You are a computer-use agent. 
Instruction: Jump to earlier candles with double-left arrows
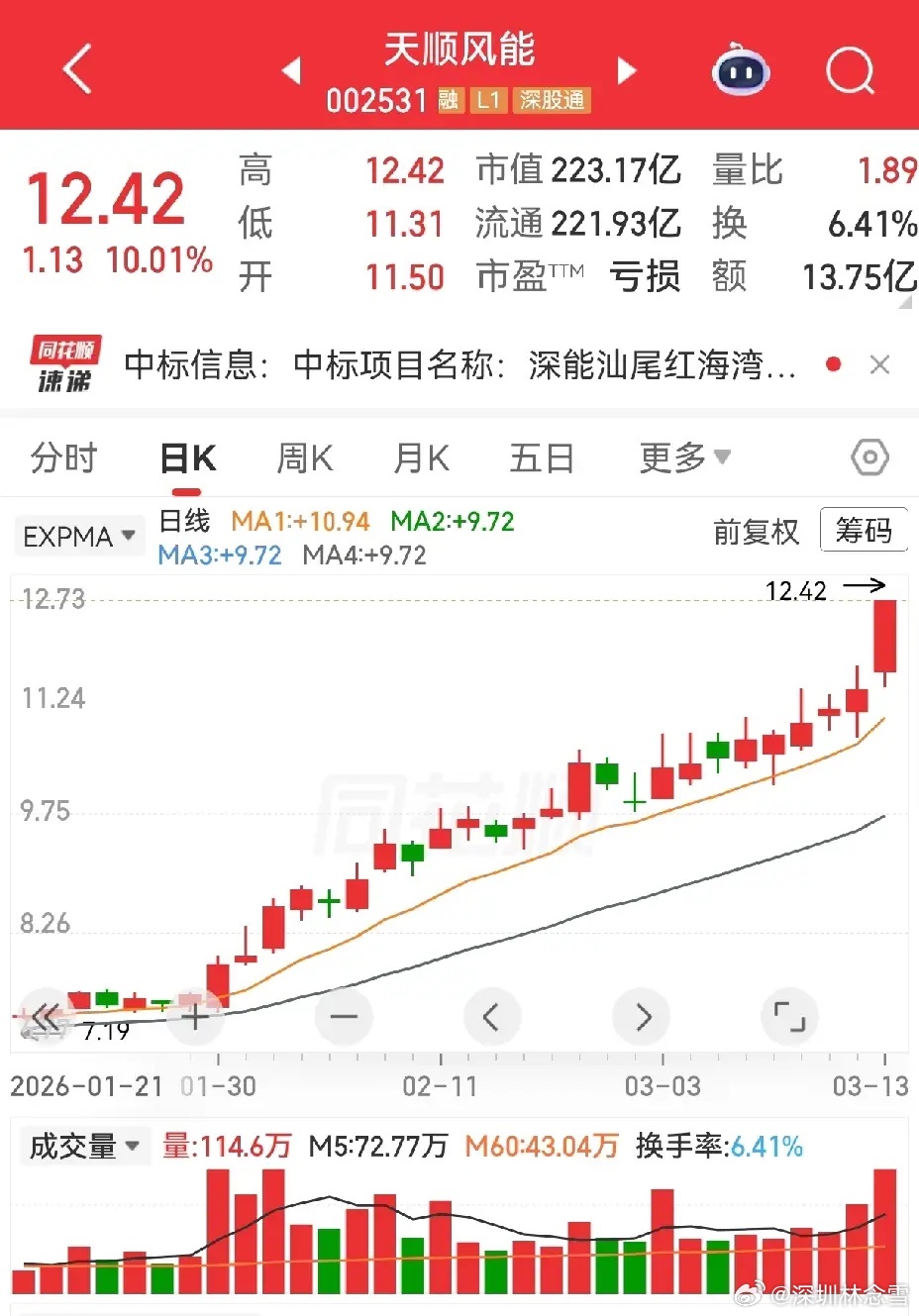[44, 1016]
